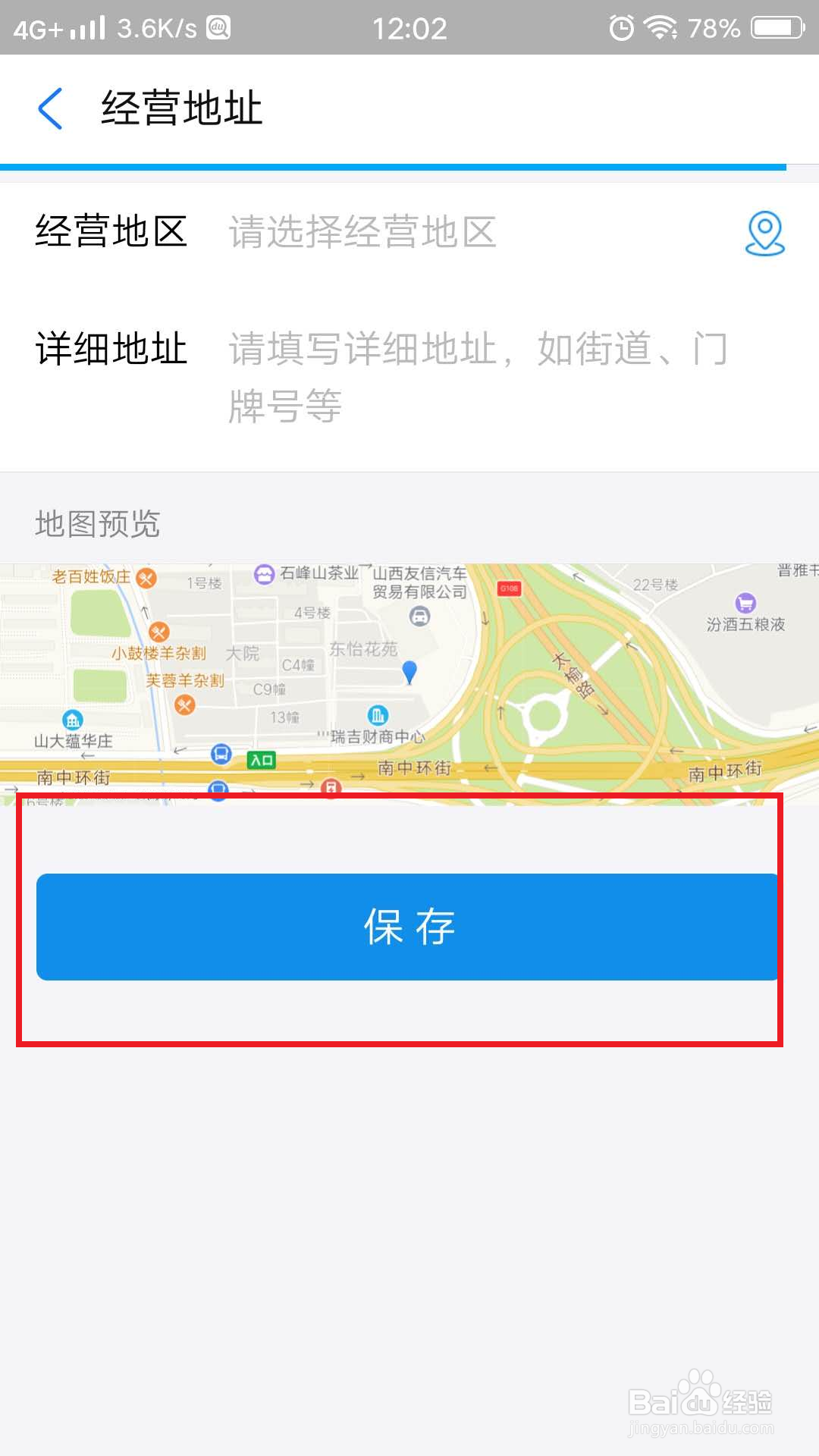
Task: Click the battery indicator in status bar
Action: (x=775, y=28)
